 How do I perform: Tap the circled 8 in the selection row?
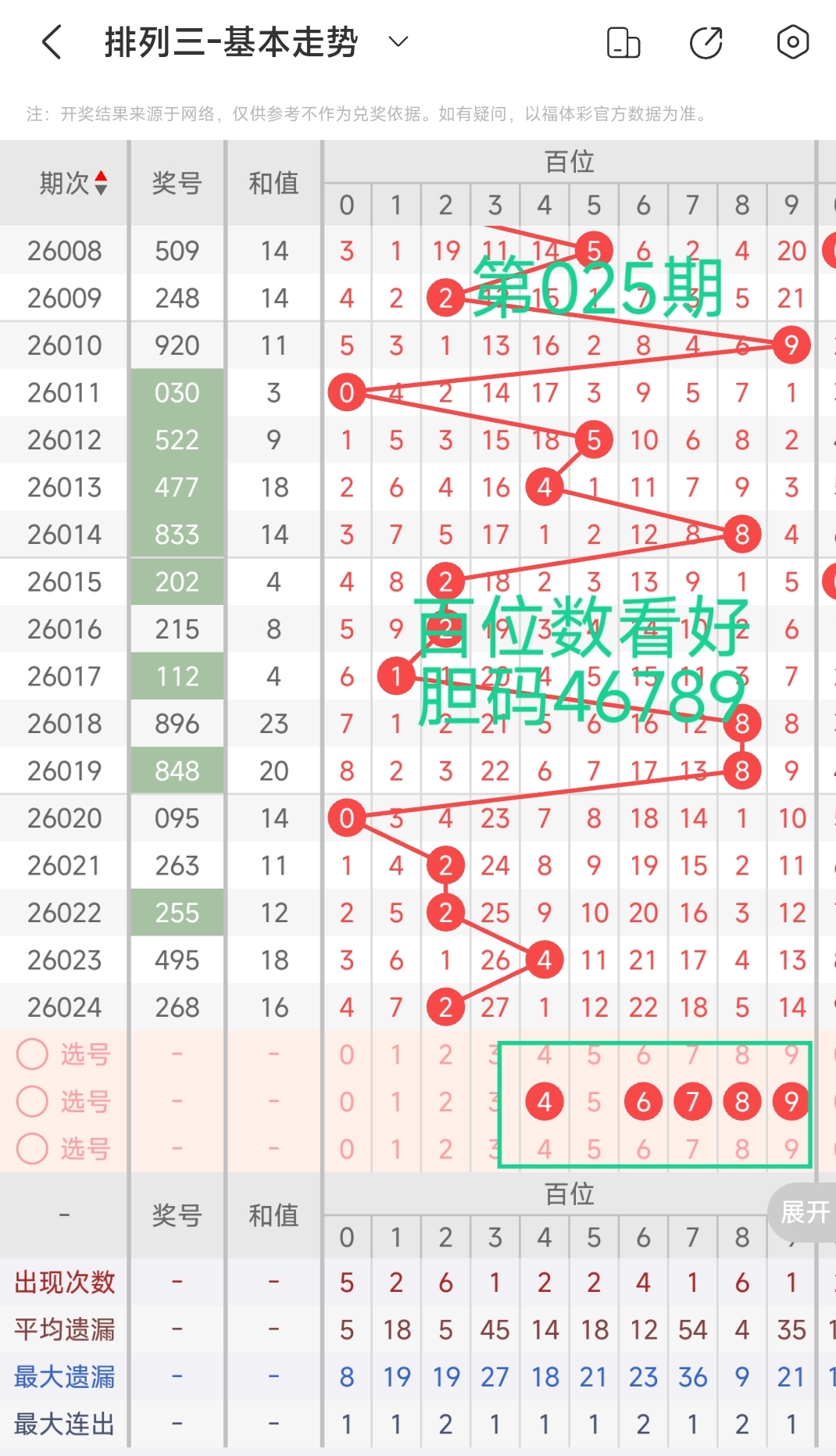741,1101
